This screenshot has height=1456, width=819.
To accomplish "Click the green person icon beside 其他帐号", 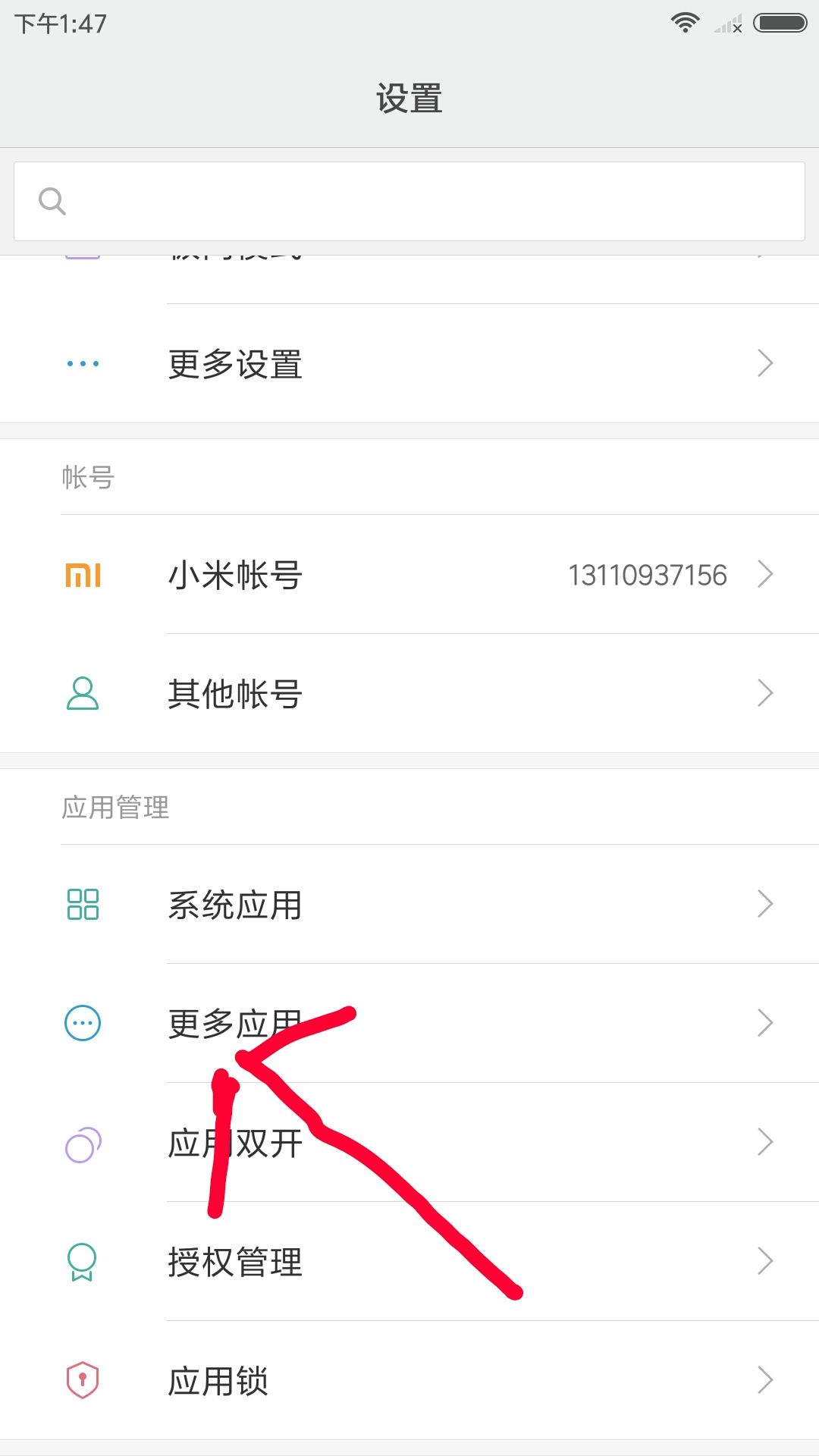I will (83, 692).
